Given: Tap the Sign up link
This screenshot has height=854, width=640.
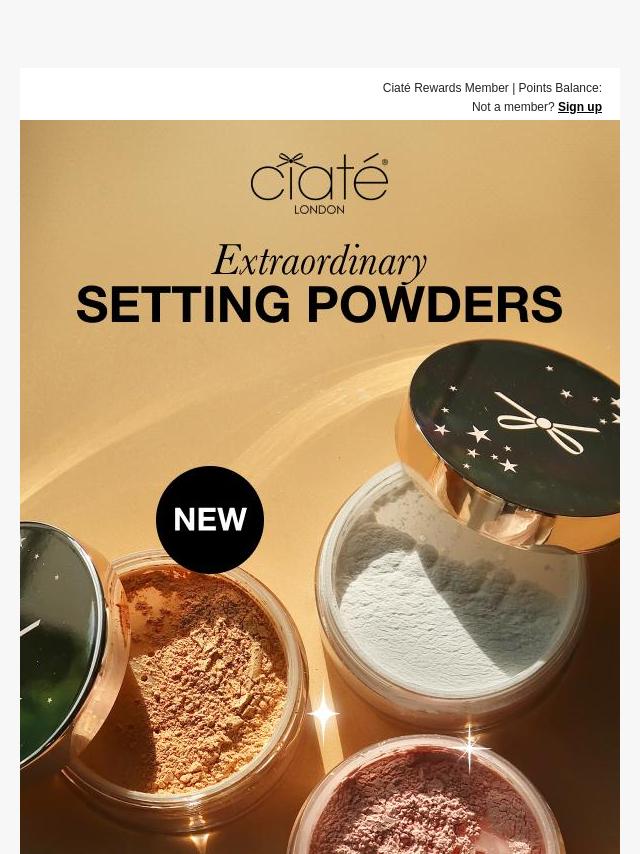Looking at the screenshot, I should [579, 107].
